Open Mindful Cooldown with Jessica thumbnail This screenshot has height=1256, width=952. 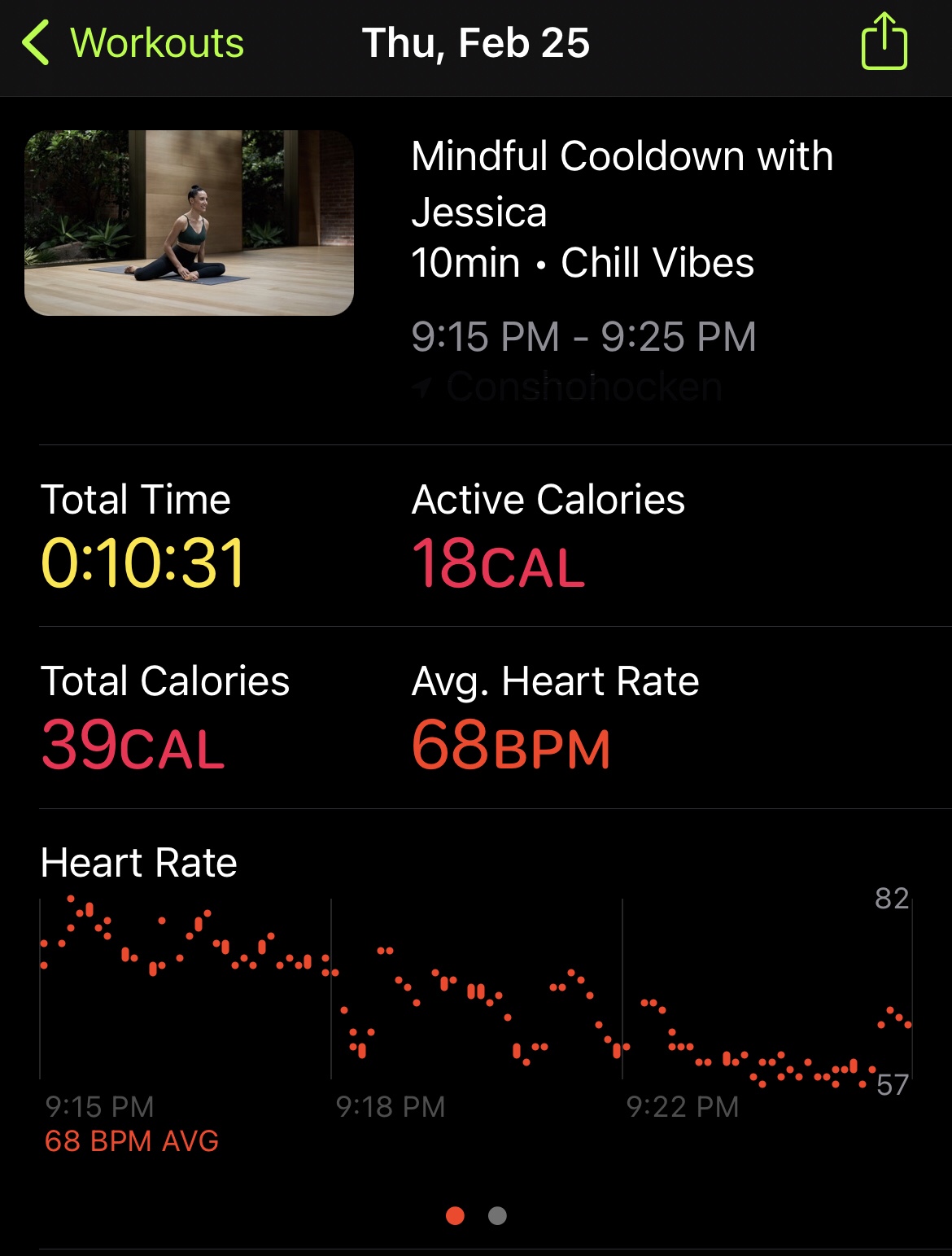pos(189,223)
